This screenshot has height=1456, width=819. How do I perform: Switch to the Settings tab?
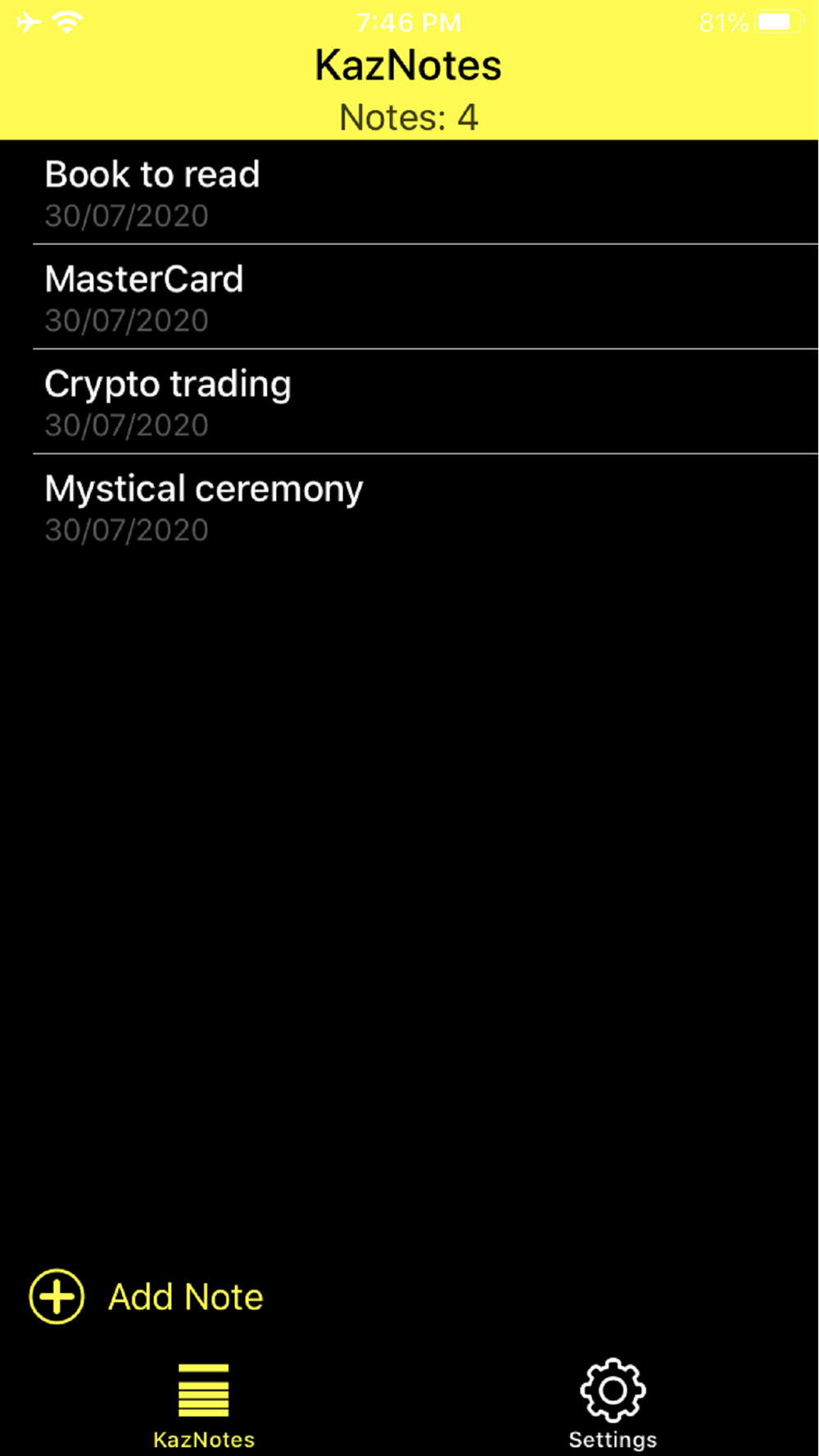(x=613, y=1404)
